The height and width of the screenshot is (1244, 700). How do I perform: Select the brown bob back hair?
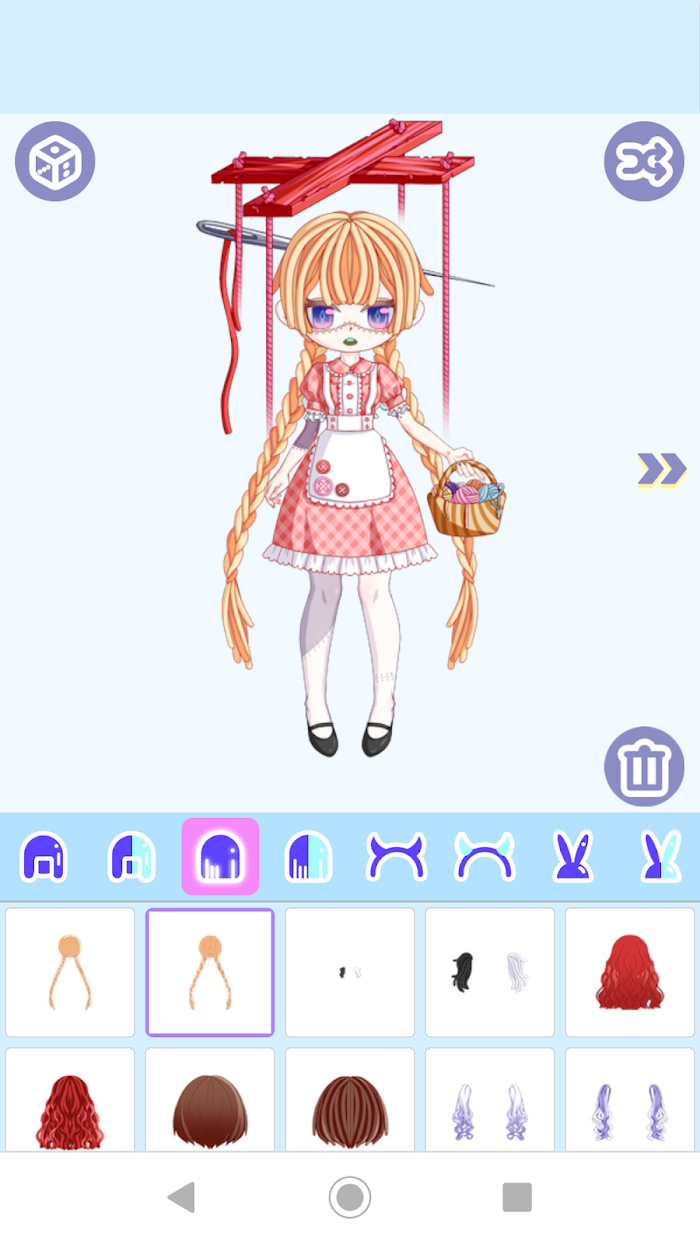(210, 1100)
